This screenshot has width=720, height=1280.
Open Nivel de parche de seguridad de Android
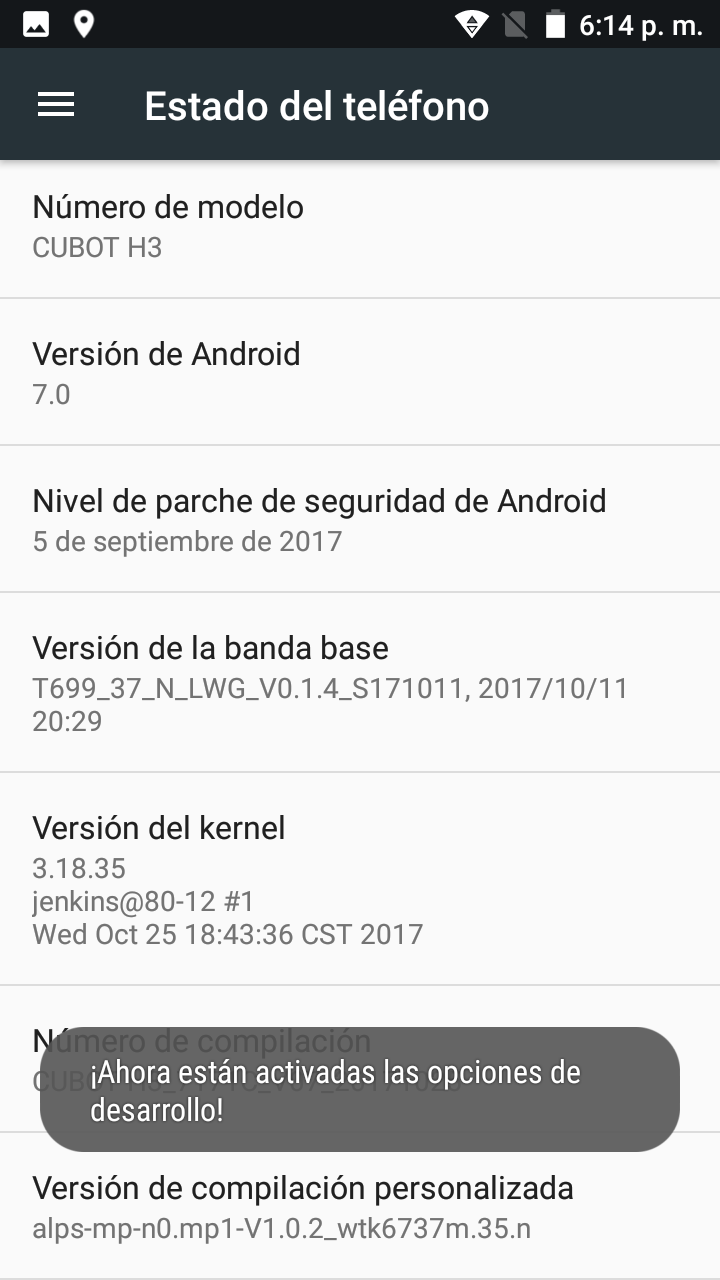point(360,520)
